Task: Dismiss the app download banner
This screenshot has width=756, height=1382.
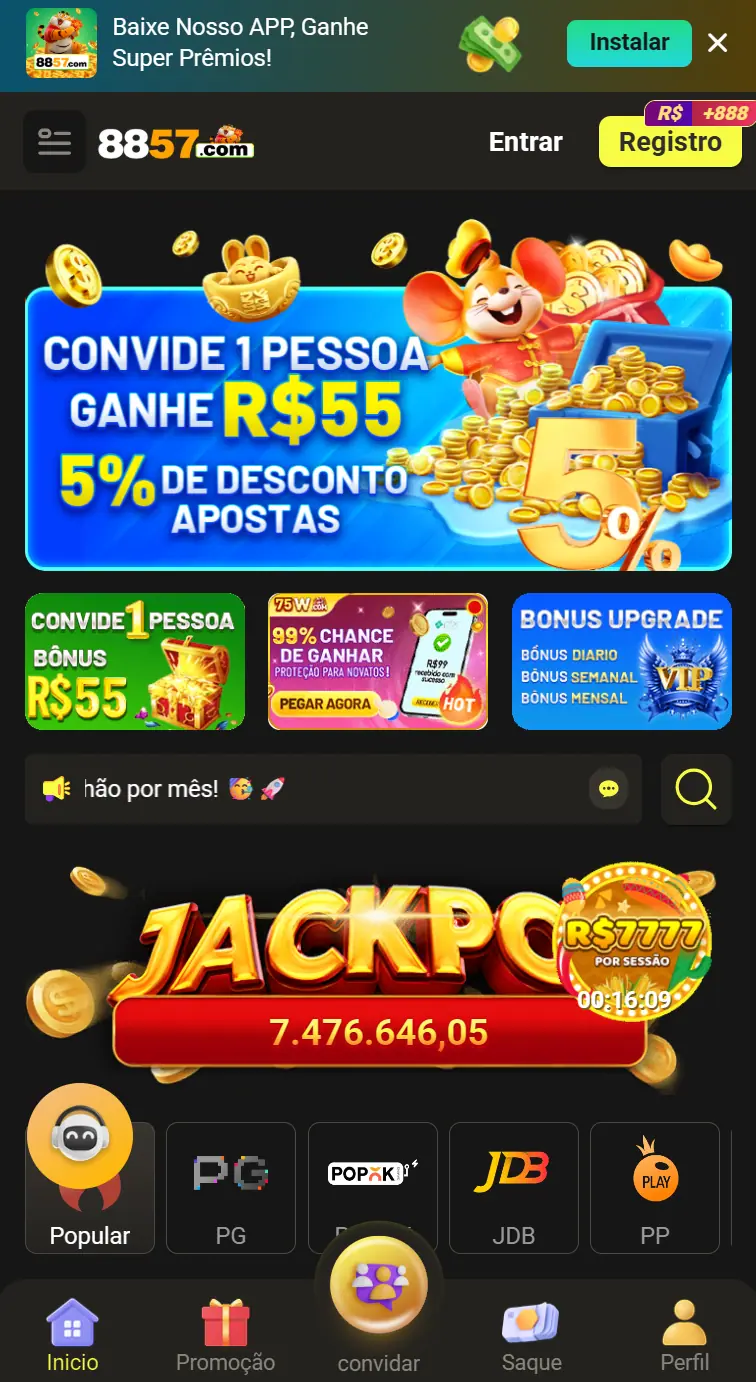Action: pos(717,43)
